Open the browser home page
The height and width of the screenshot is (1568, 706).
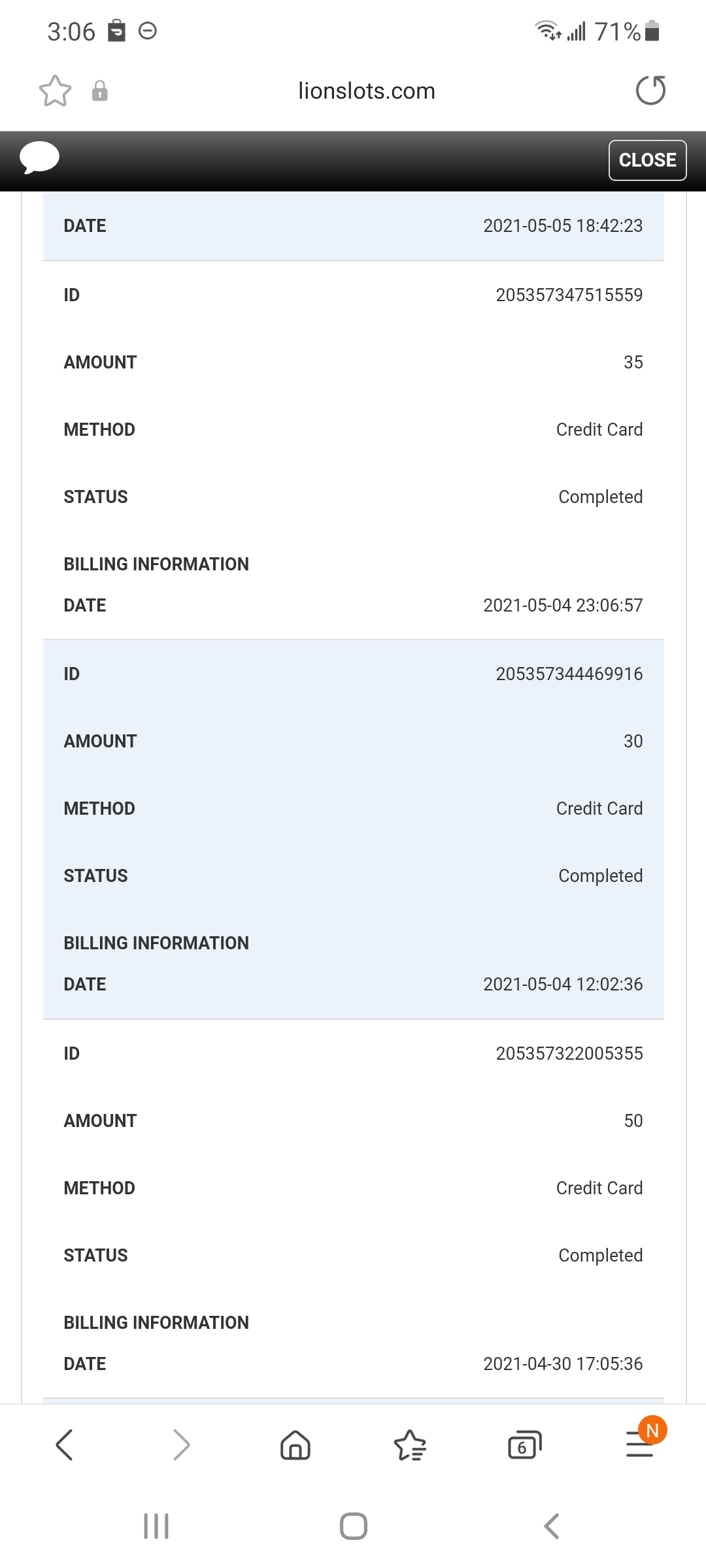(x=295, y=1445)
